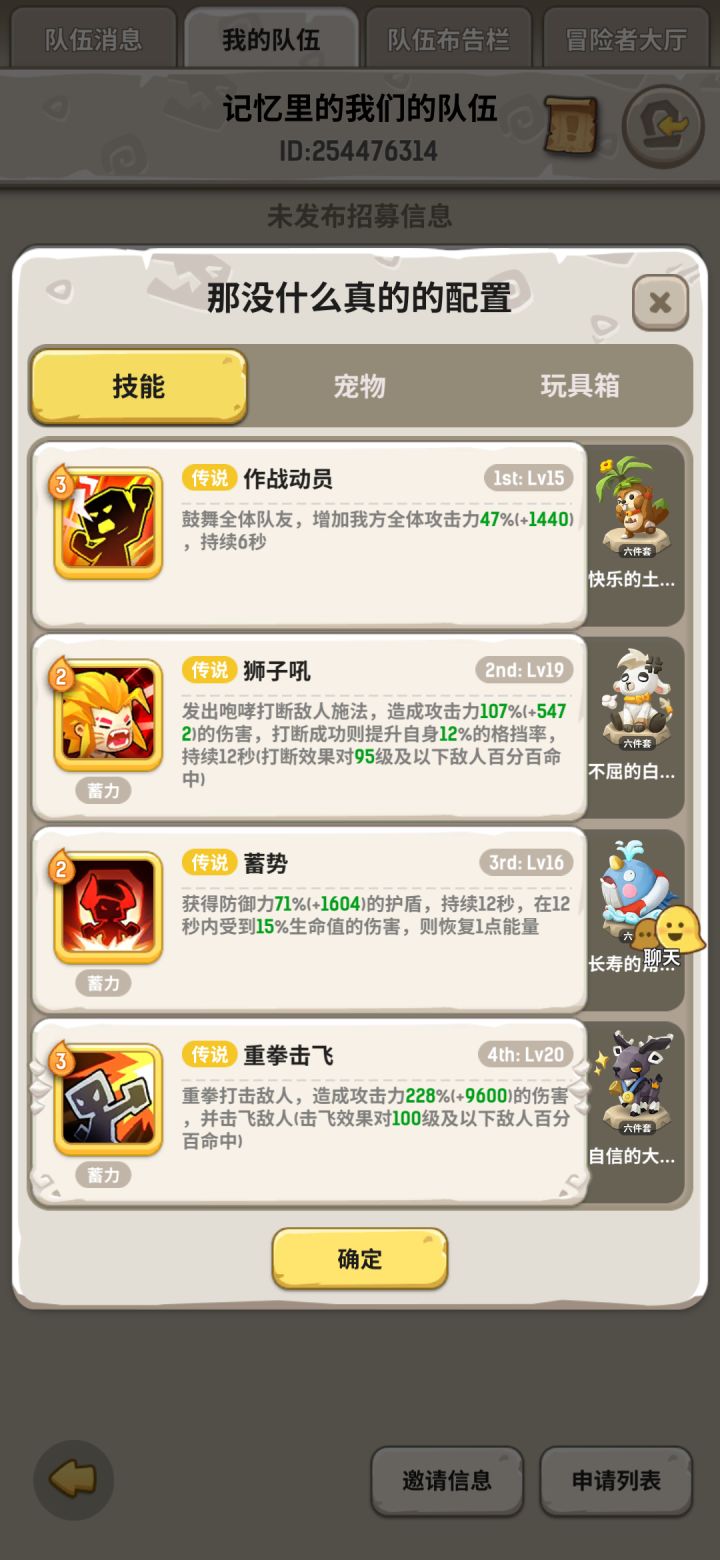Image resolution: width=720 pixels, height=1560 pixels.
Task: Tap the 狮子吼 skill icon
Action: tap(108, 715)
